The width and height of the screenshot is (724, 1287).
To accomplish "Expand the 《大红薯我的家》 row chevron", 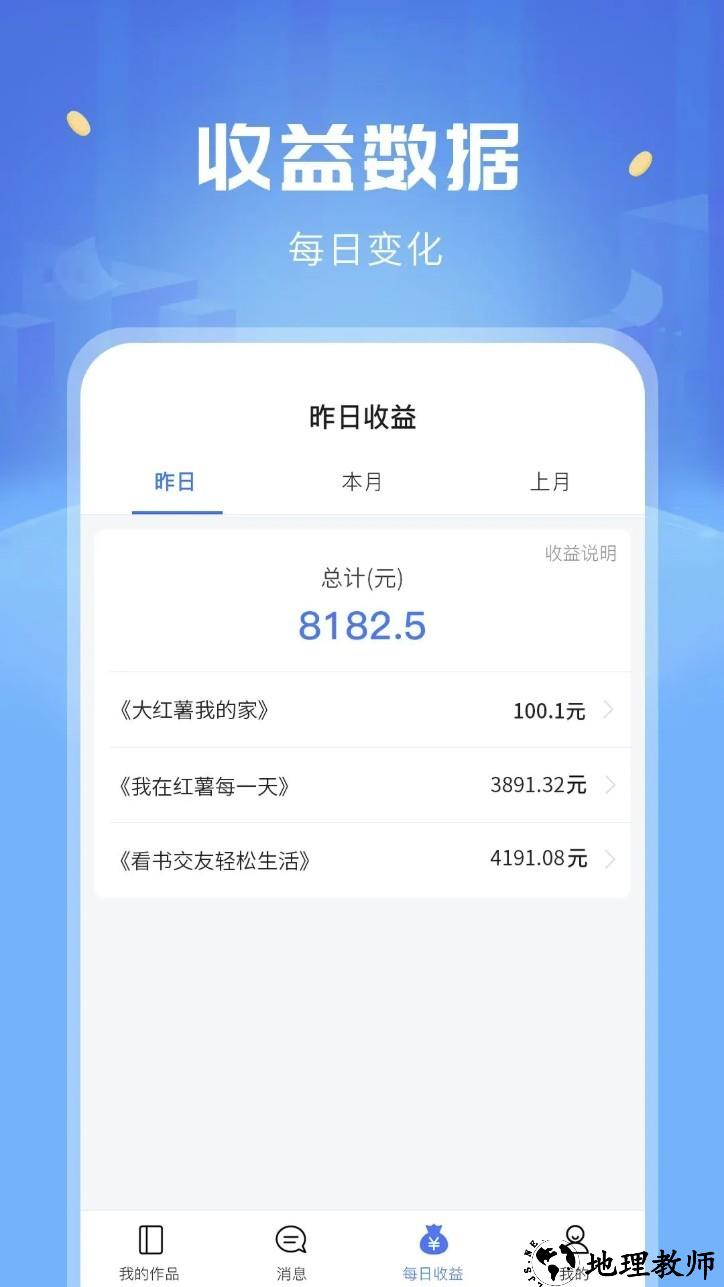I will pos(609,711).
